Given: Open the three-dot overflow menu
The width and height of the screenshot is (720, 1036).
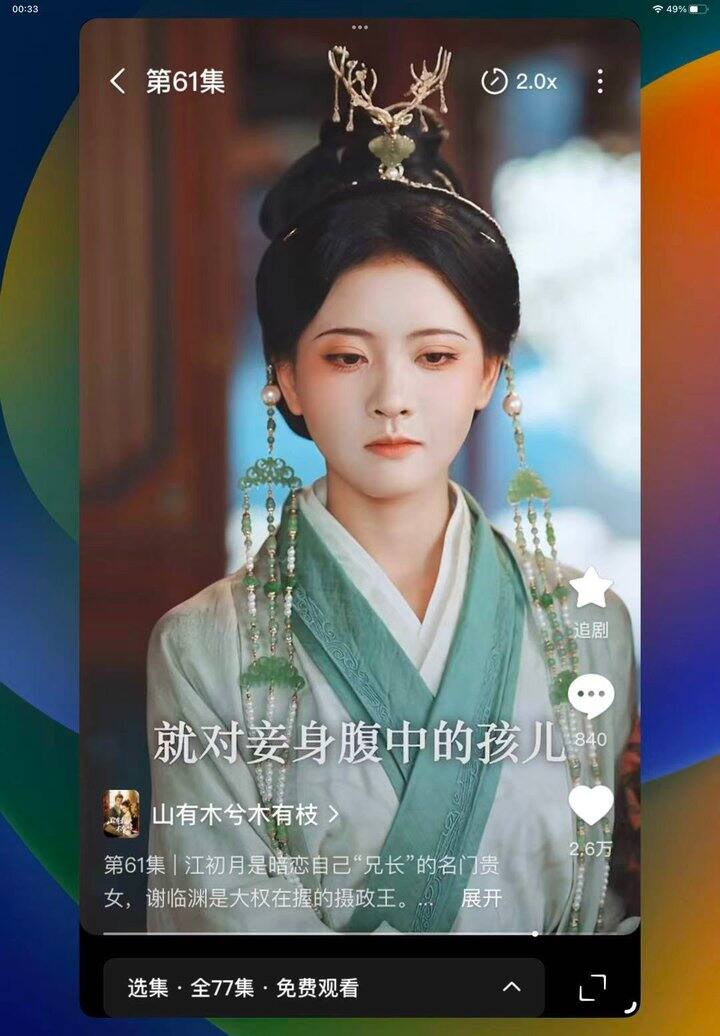Looking at the screenshot, I should (600, 81).
